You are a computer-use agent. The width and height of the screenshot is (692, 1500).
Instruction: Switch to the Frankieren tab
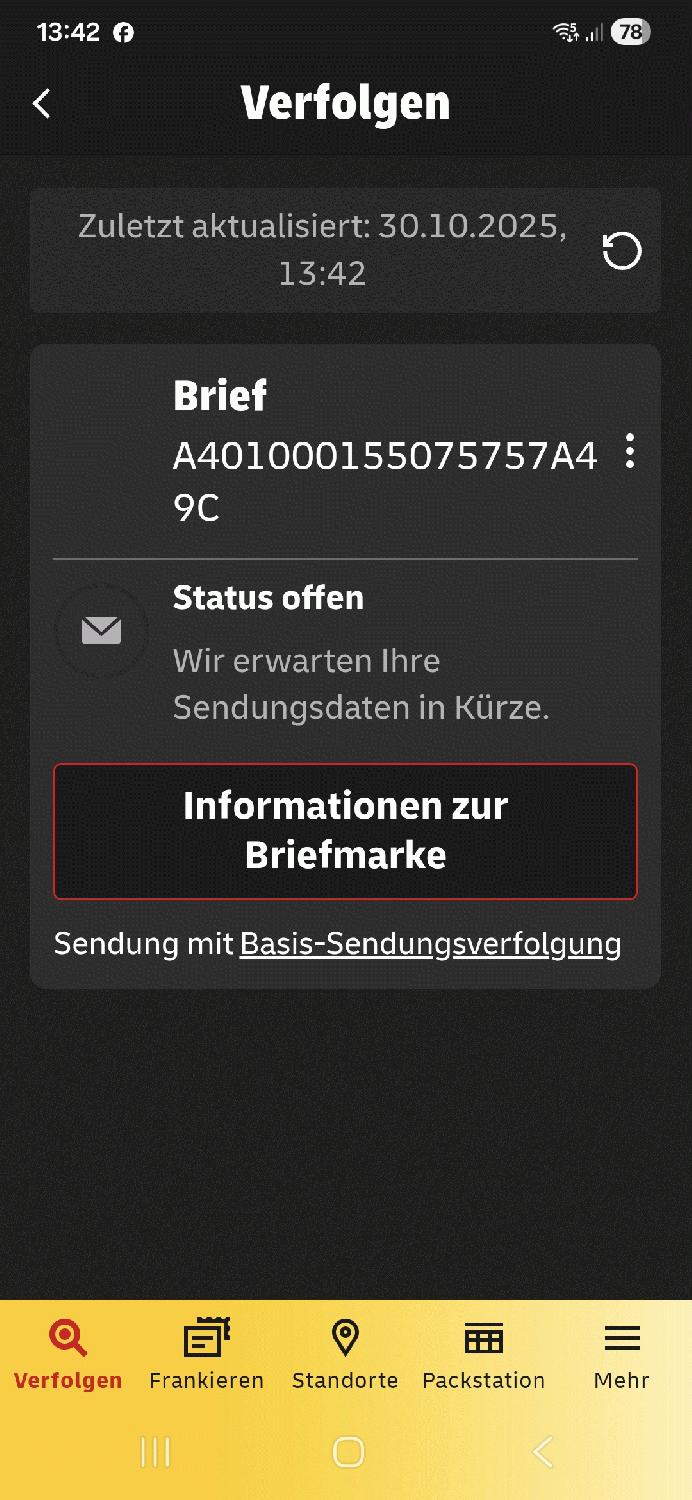[x=206, y=1354]
